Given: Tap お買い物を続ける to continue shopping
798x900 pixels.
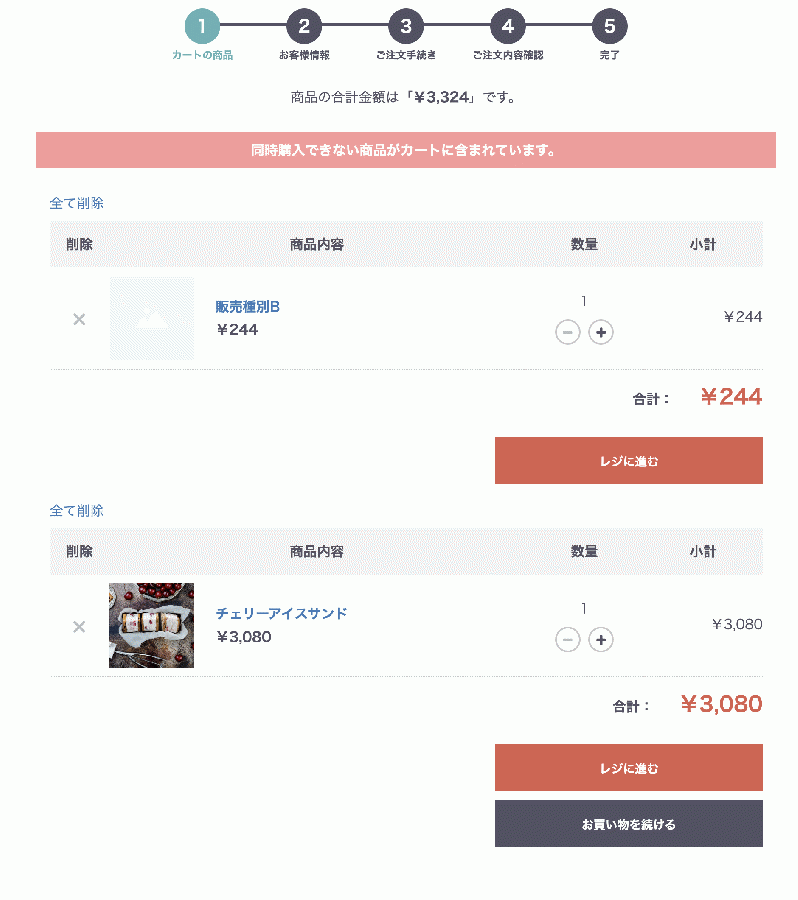Looking at the screenshot, I should 628,824.
